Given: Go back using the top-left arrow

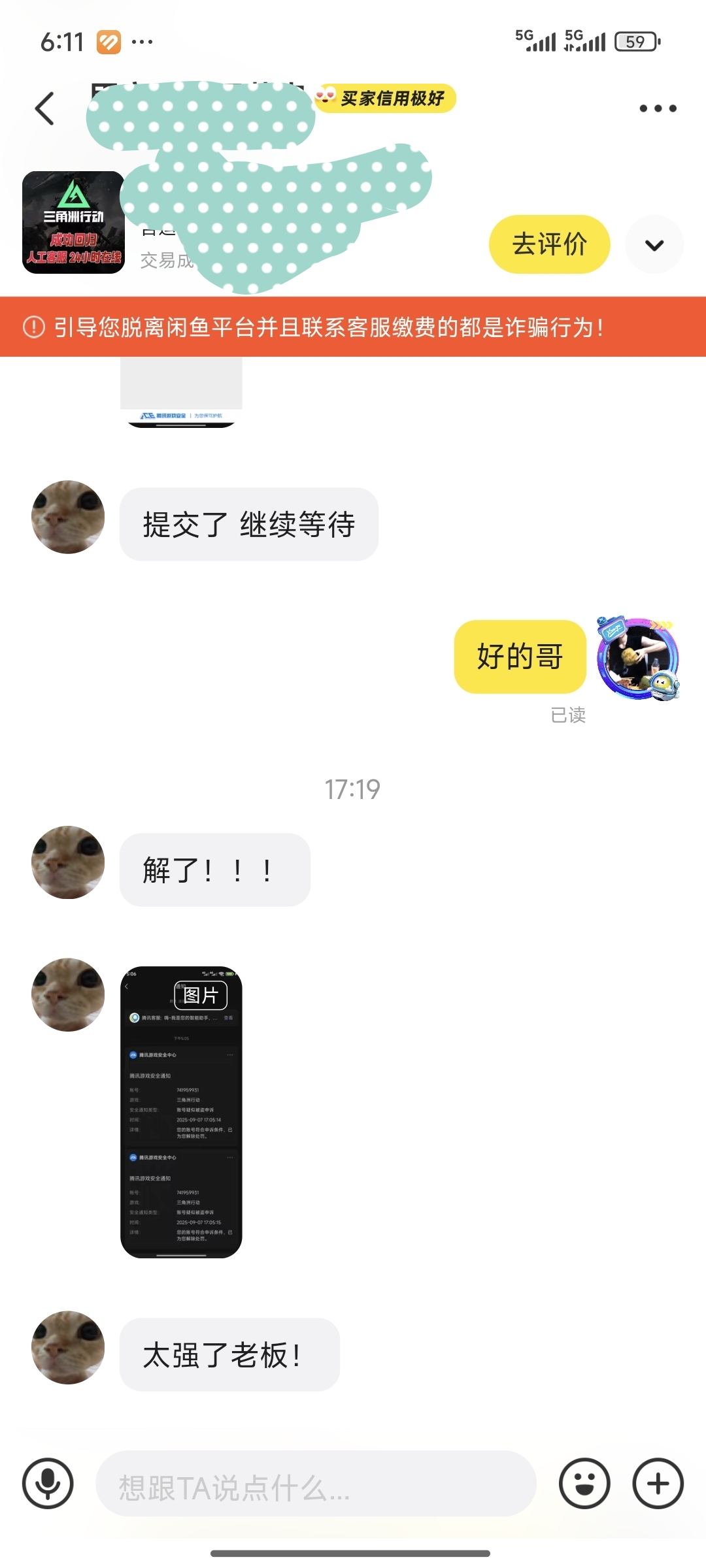Looking at the screenshot, I should (44, 108).
